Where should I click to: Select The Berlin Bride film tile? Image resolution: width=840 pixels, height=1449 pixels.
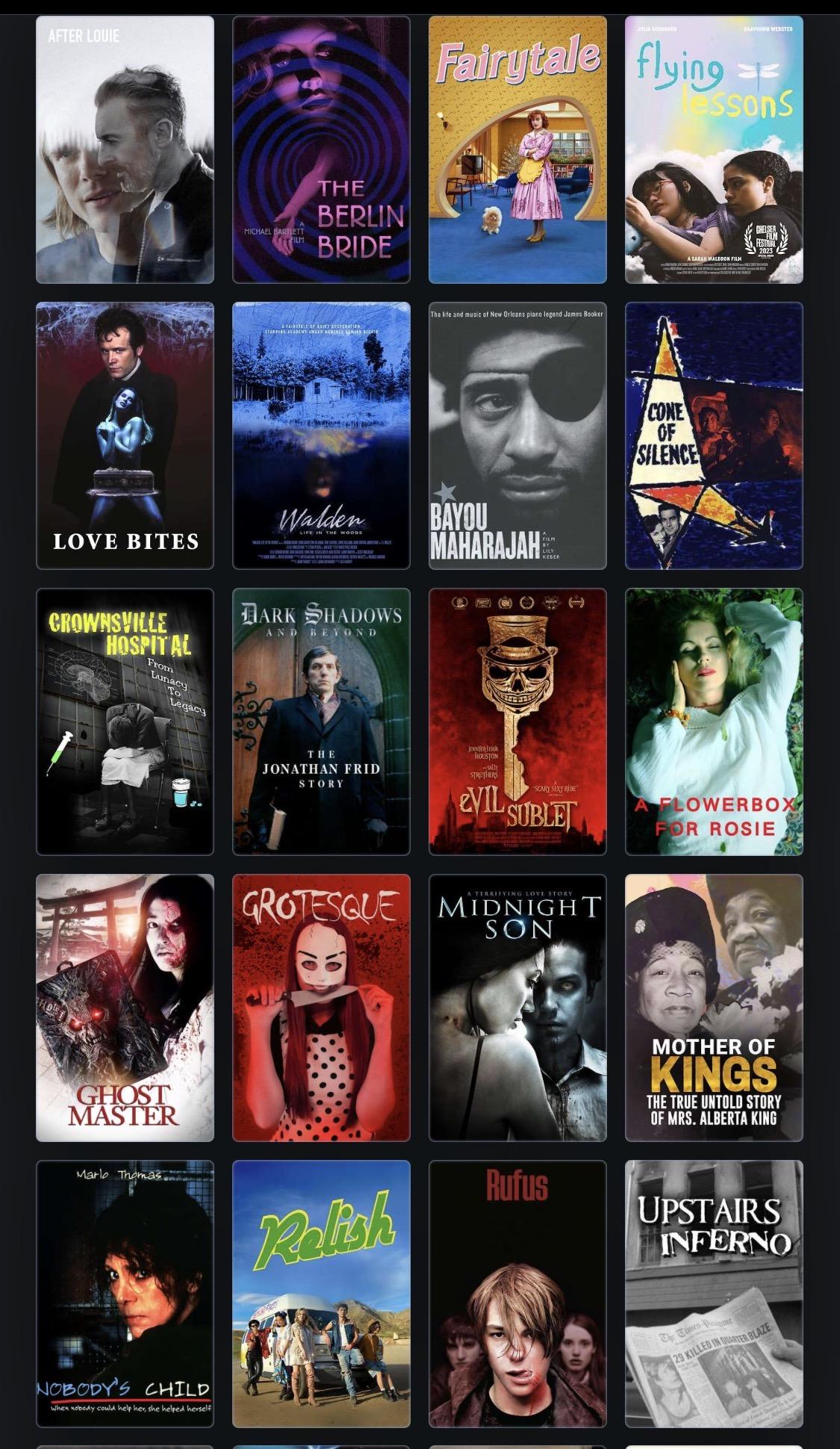[x=321, y=149]
